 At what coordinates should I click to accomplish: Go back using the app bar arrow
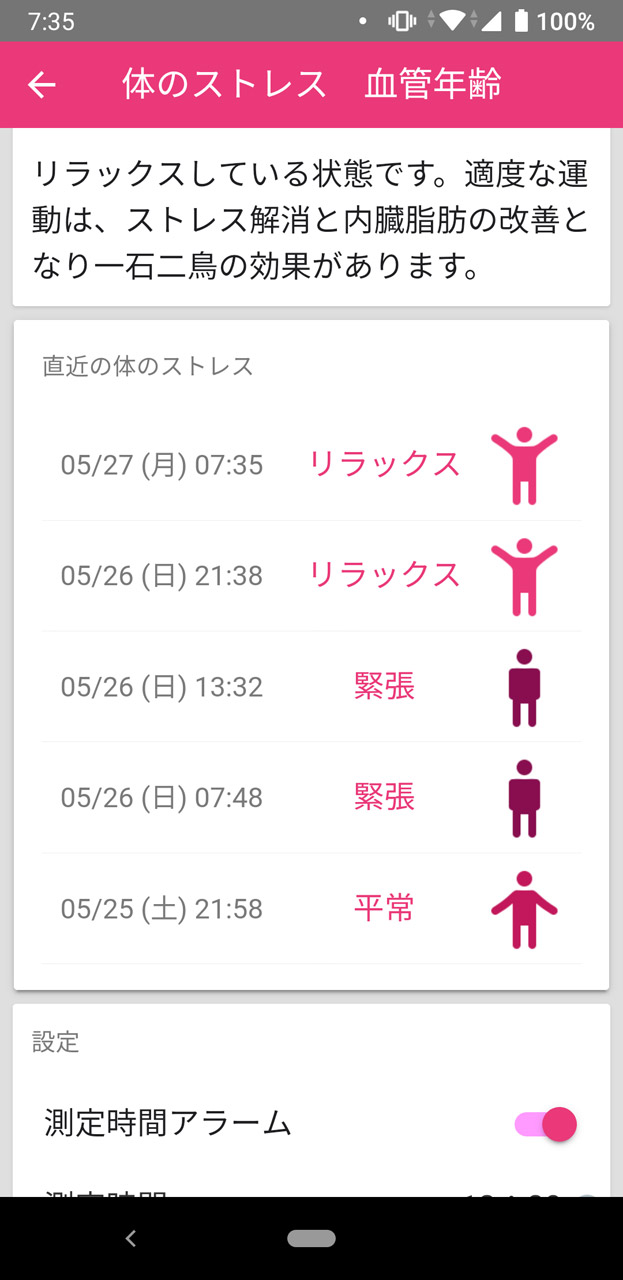(x=42, y=85)
